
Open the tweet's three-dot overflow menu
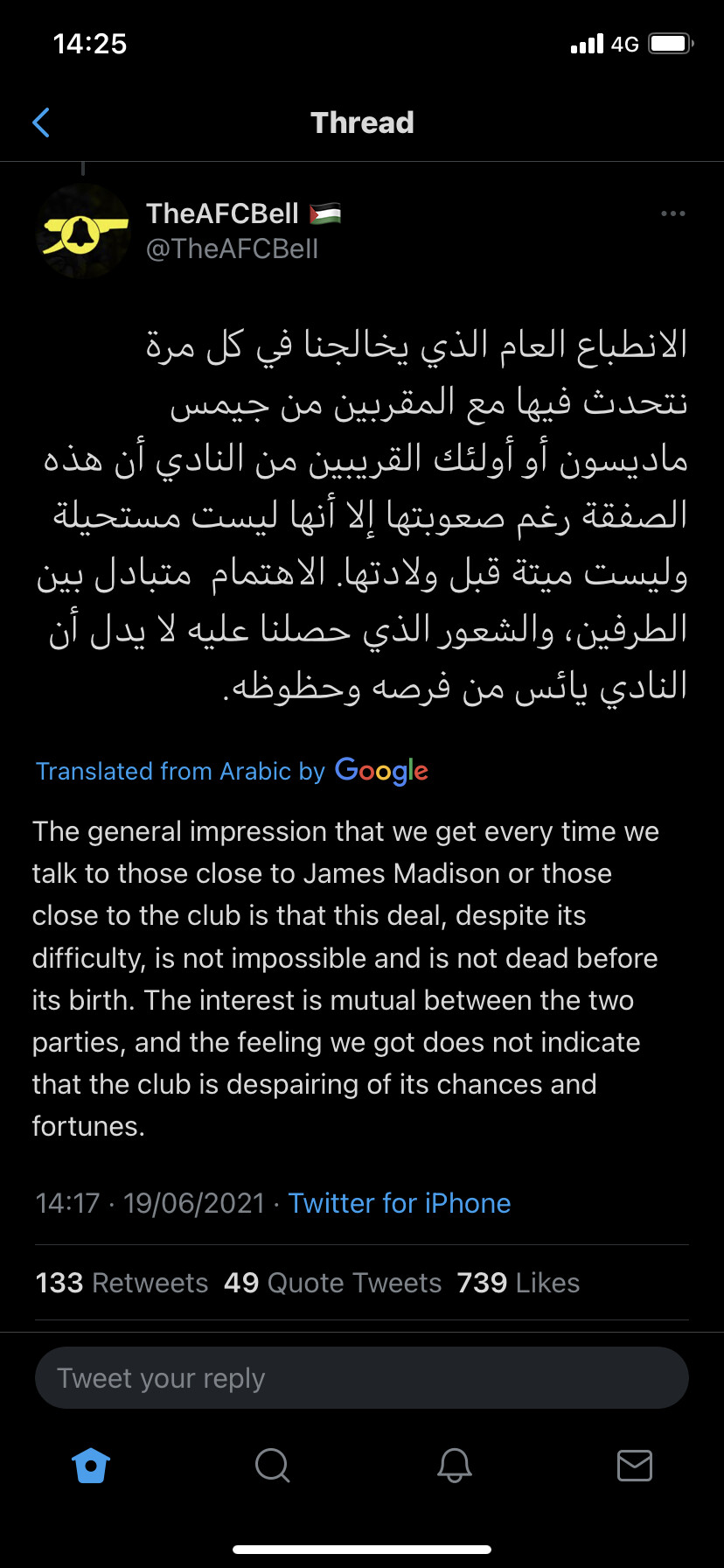point(672,213)
